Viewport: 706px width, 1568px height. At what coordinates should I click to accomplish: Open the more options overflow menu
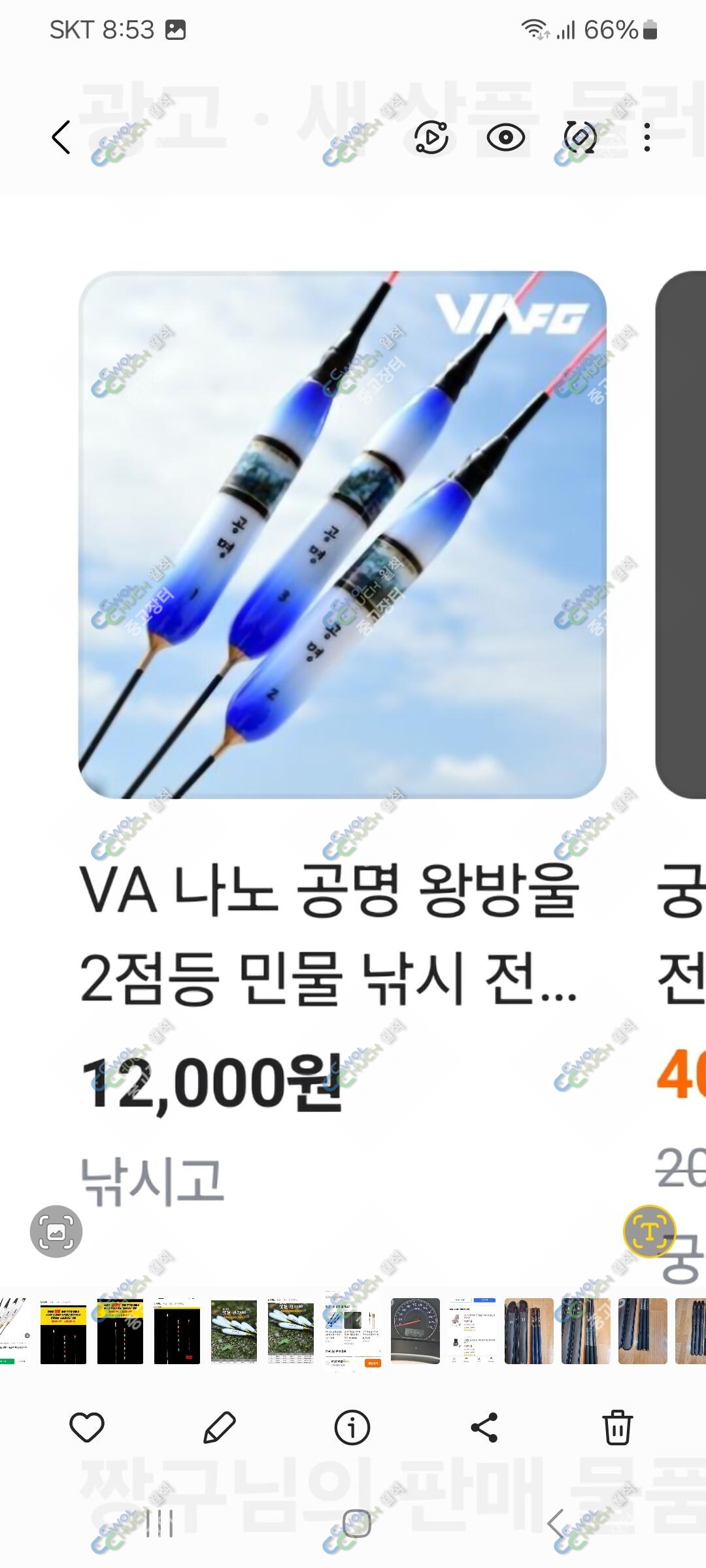tap(647, 138)
